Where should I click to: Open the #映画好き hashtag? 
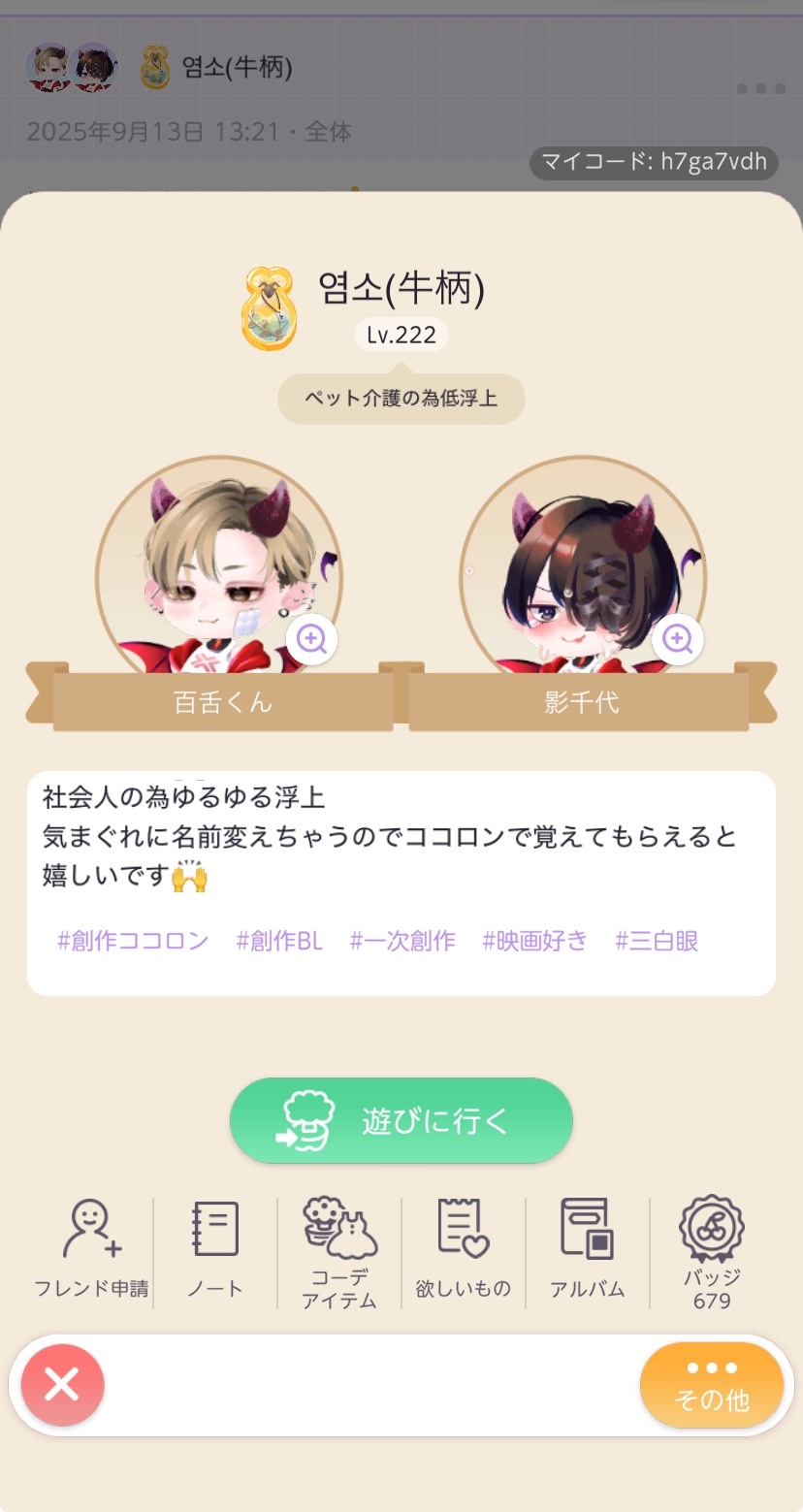pyautogui.click(x=535, y=941)
